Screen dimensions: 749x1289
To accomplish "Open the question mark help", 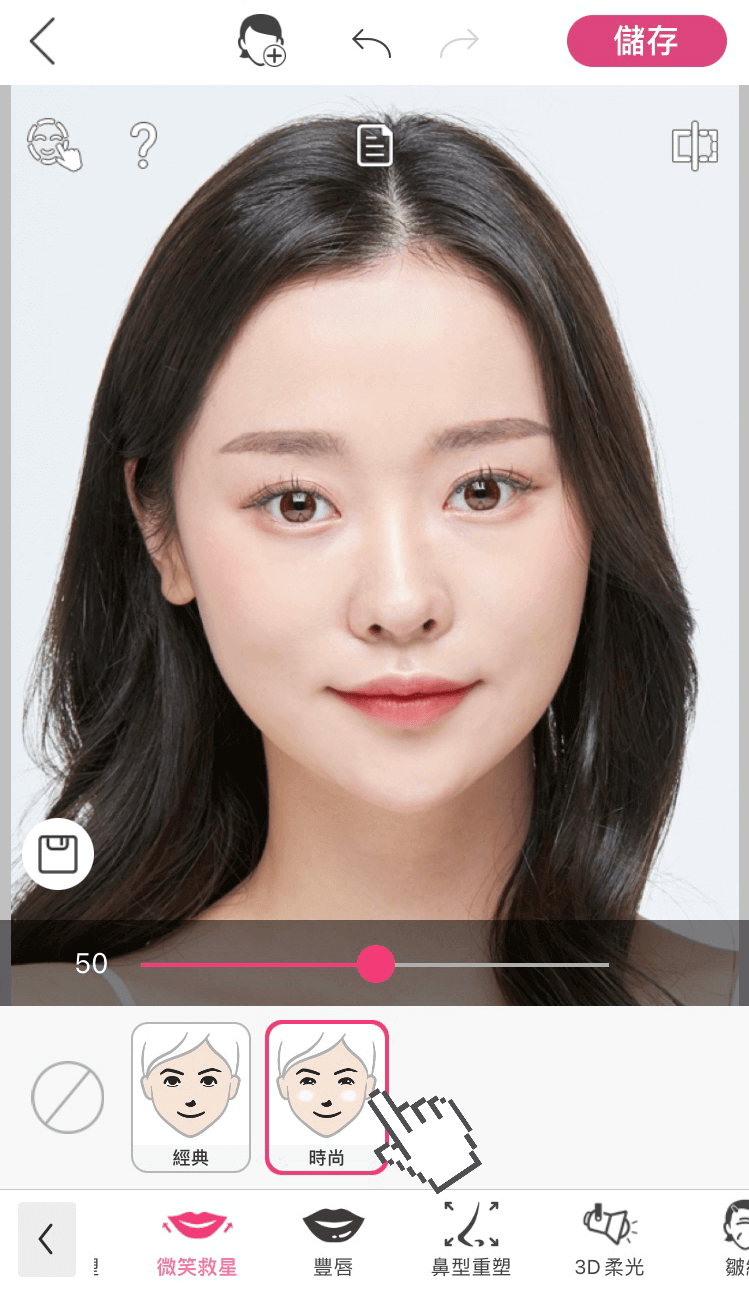I will (x=144, y=146).
